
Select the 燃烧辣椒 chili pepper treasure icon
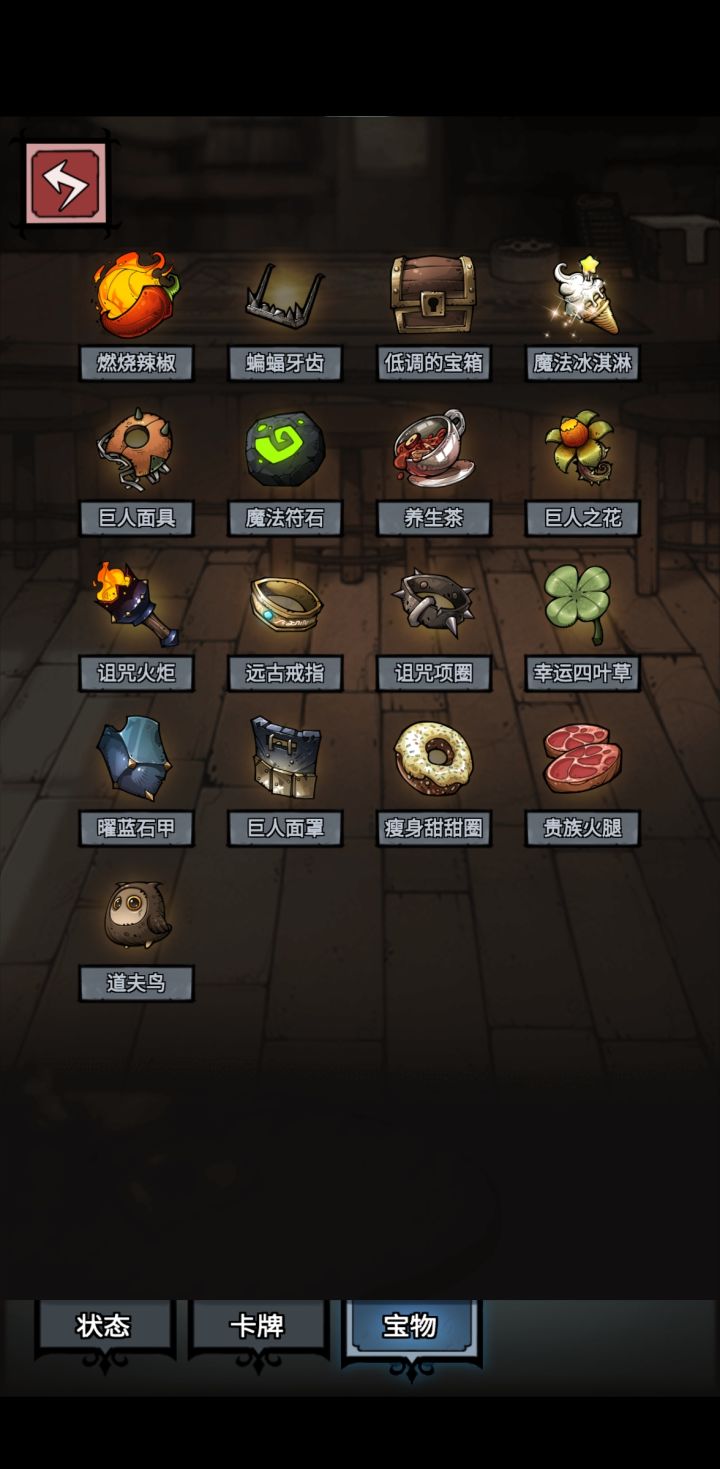tap(137, 295)
